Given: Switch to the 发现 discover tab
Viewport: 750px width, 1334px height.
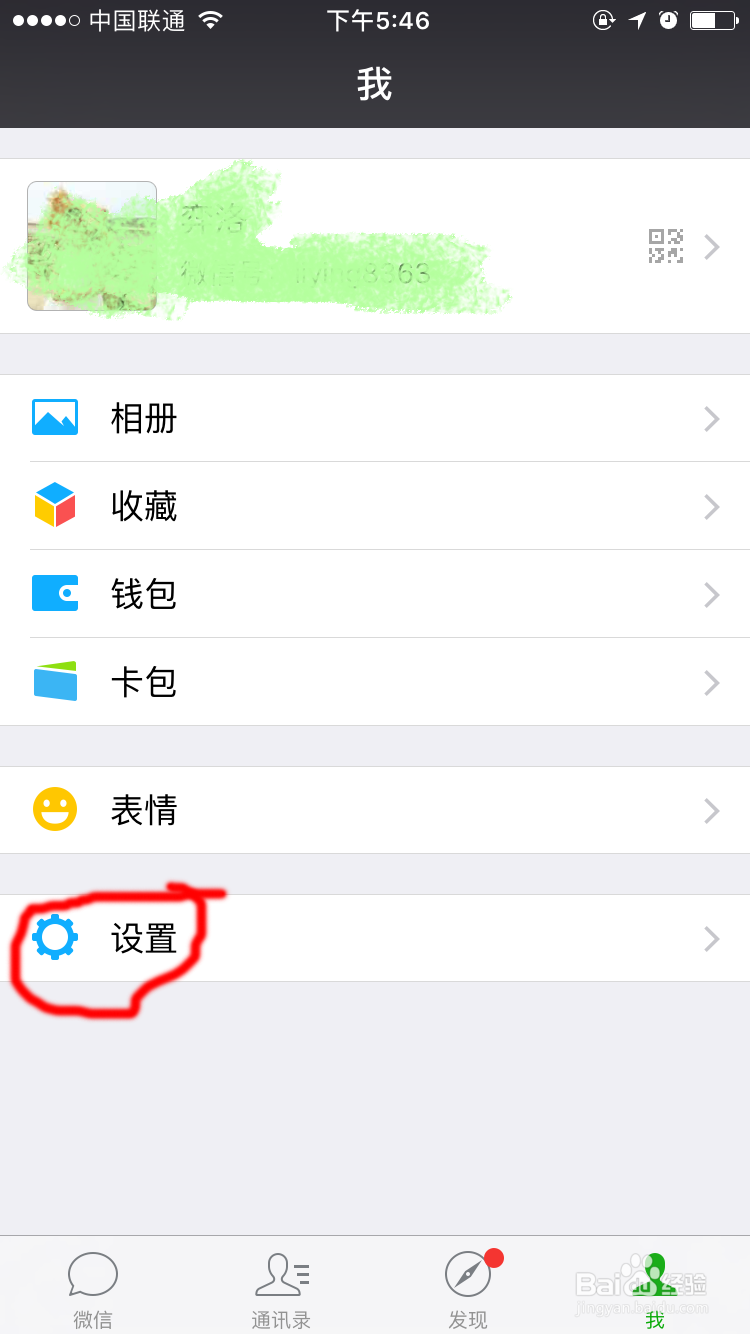Looking at the screenshot, I should click(x=467, y=1285).
